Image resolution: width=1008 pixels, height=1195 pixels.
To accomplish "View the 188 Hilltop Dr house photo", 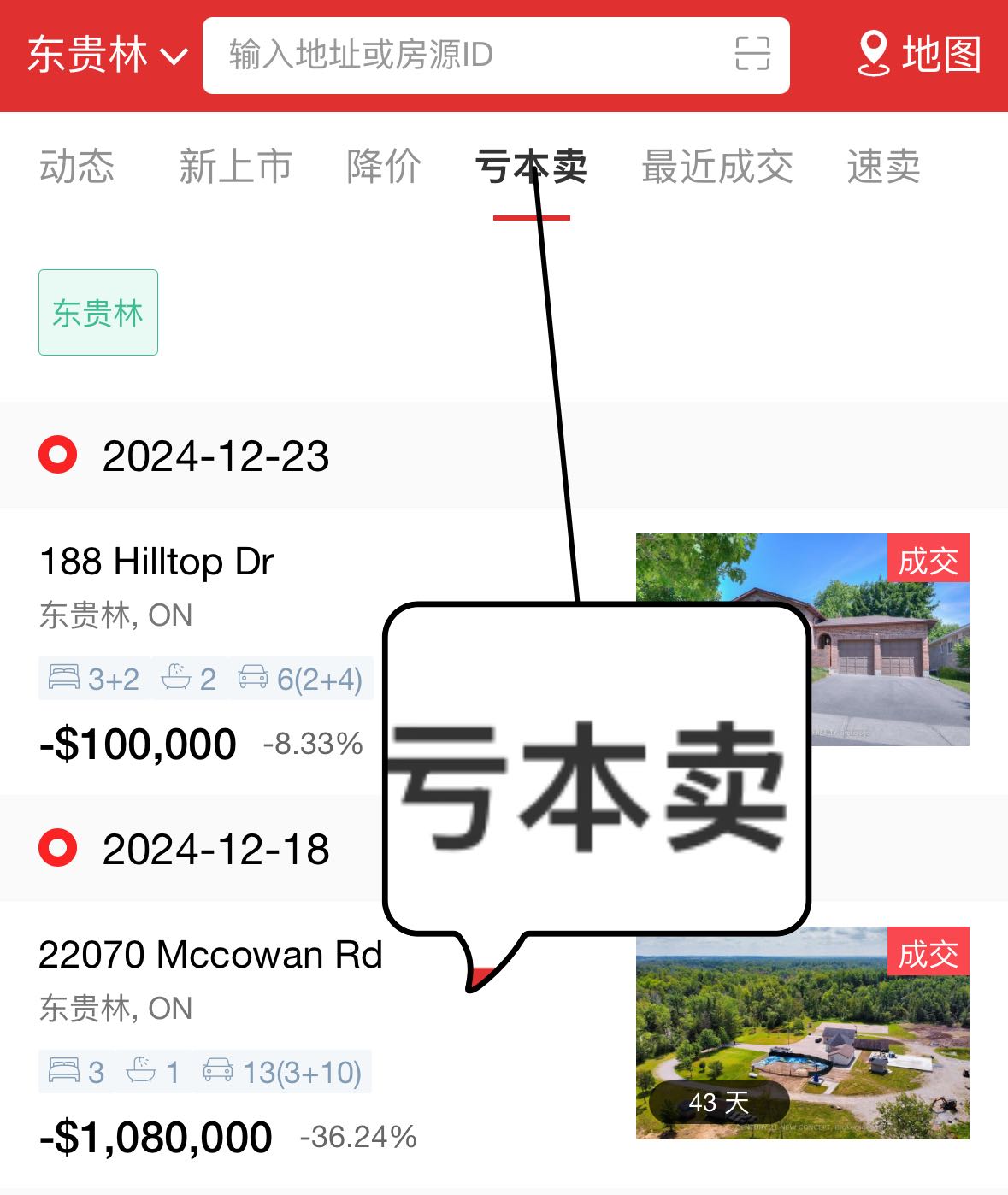I will coord(889,650).
